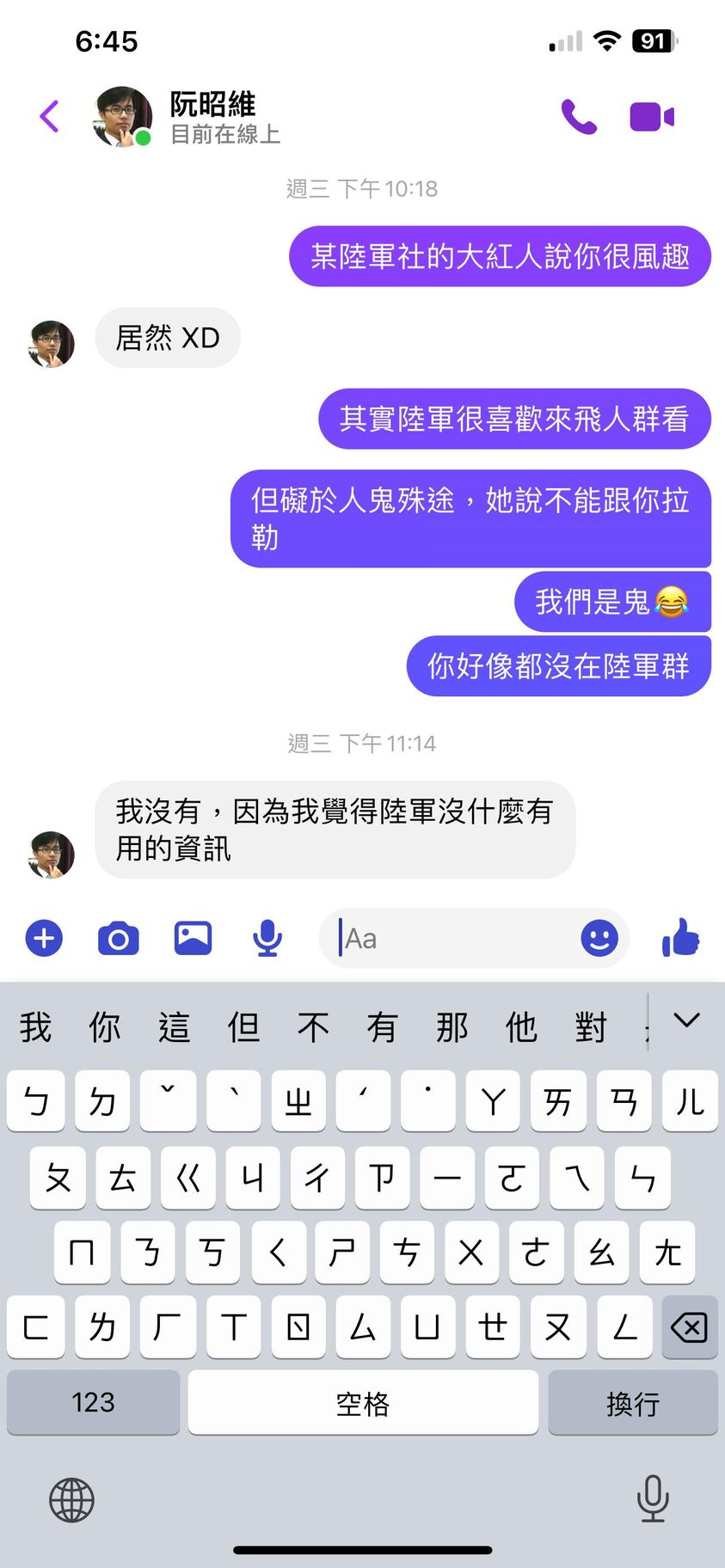Insert the suggested word 我

pos(36,1027)
